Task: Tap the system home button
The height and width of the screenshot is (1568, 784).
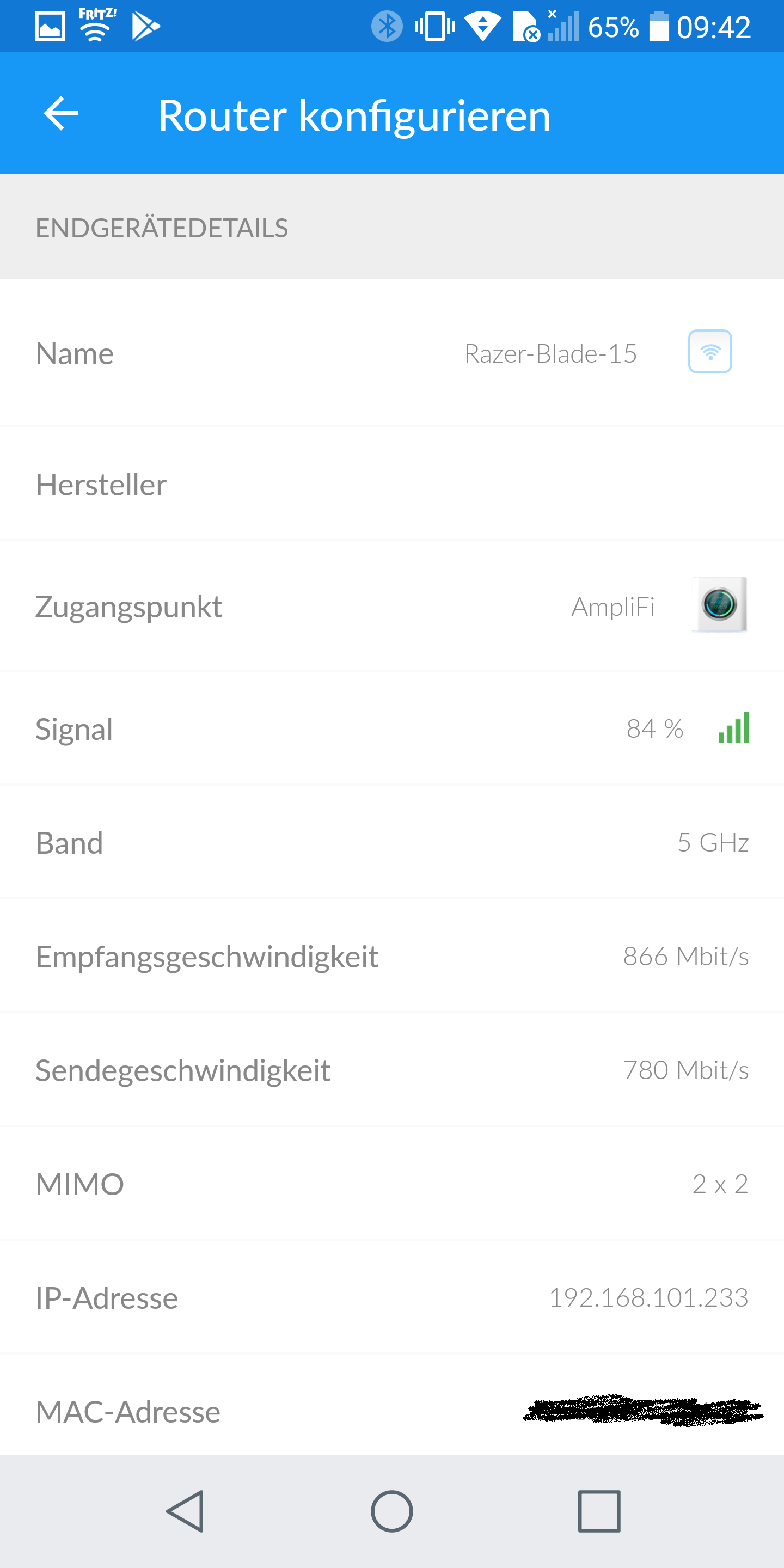Action: pyautogui.click(x=392, y=1511)
